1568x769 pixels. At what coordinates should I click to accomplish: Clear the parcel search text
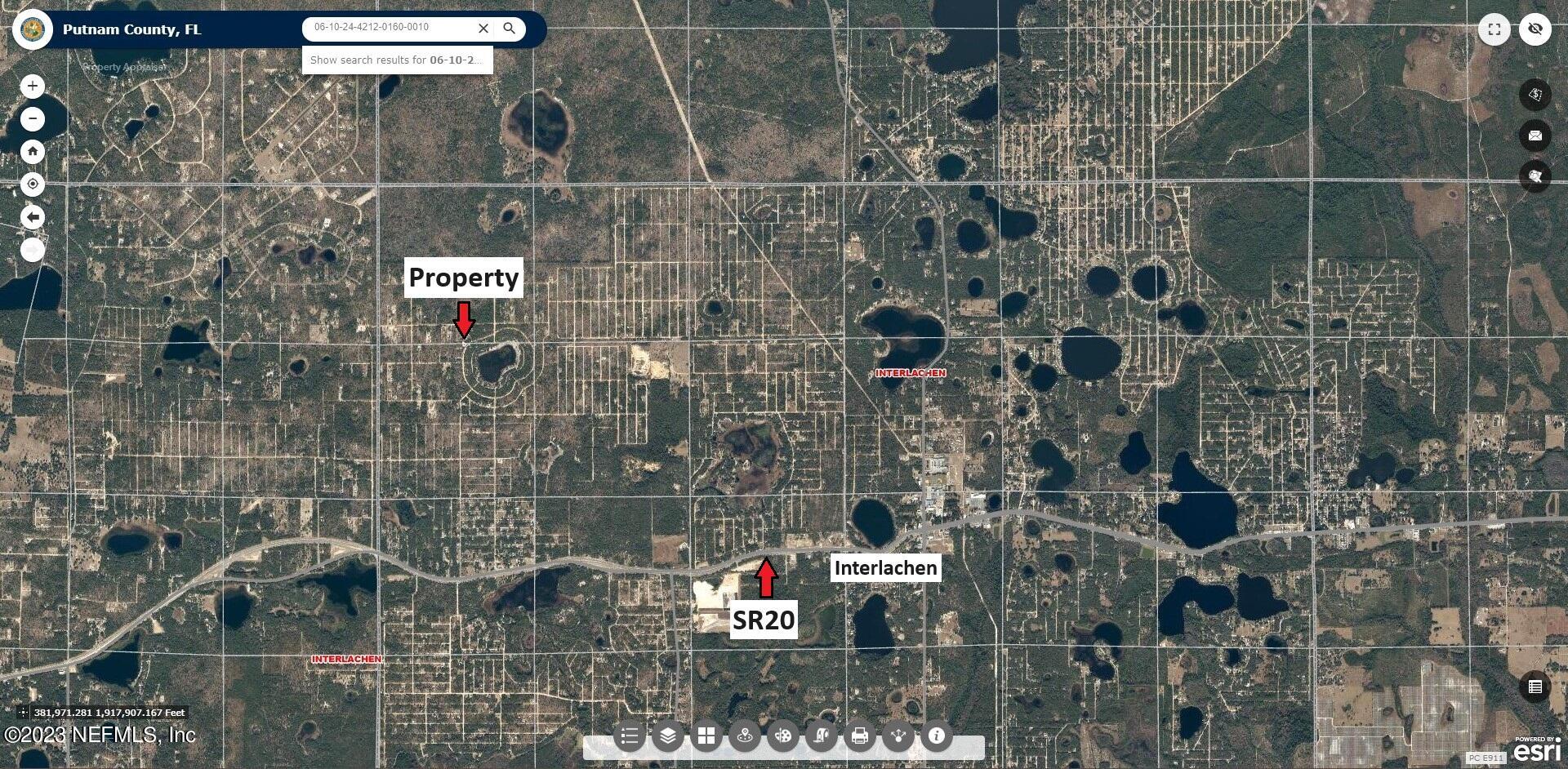coord(483,29)
